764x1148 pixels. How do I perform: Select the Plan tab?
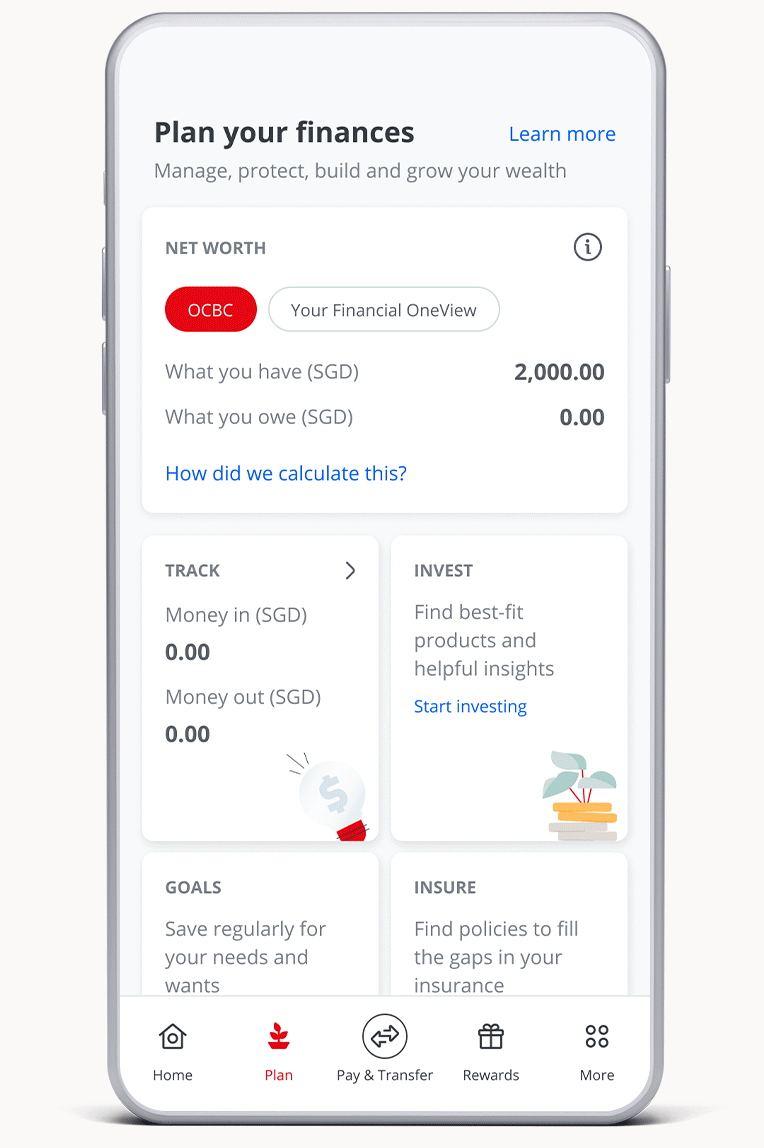click(279, 1052)
